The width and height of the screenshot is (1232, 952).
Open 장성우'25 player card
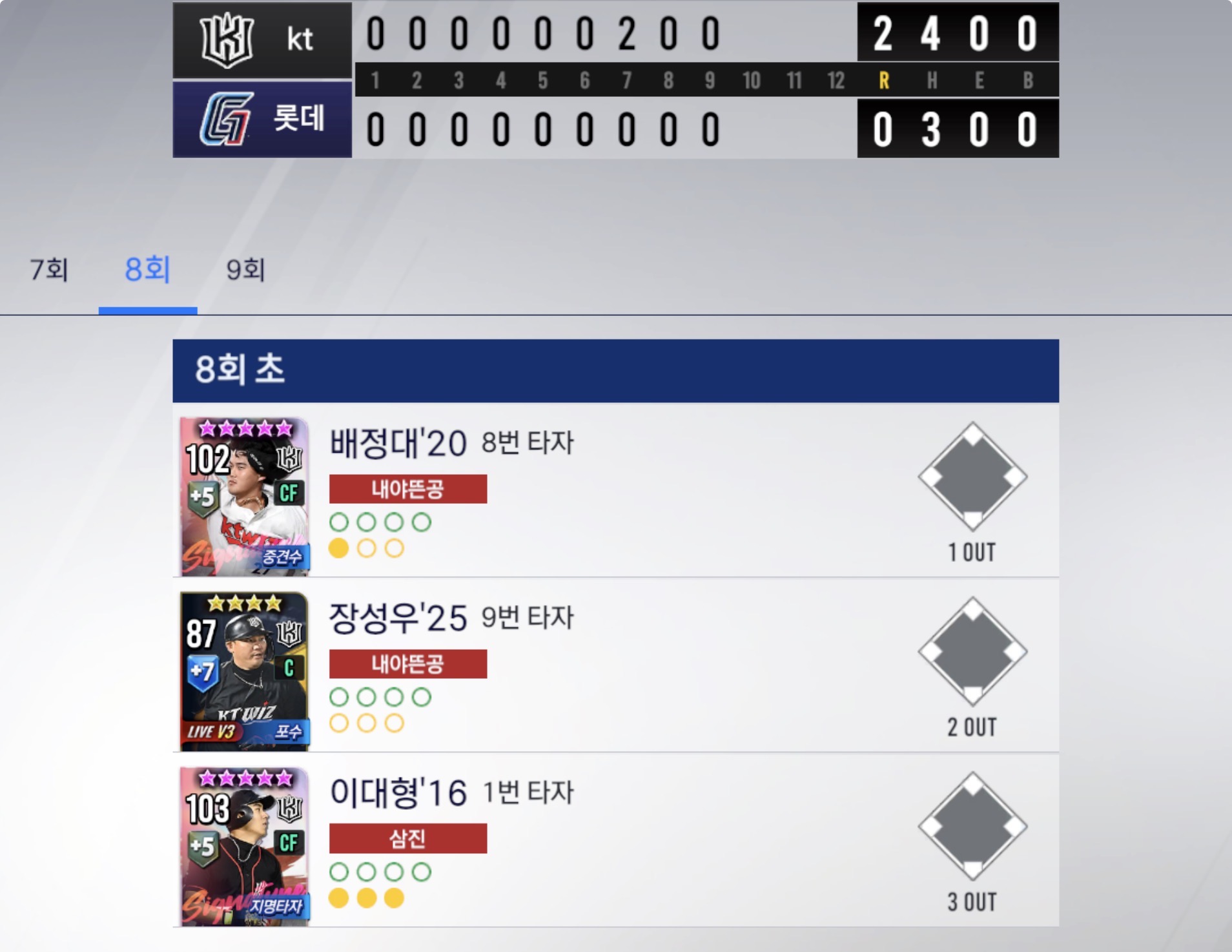coord(244,671)
